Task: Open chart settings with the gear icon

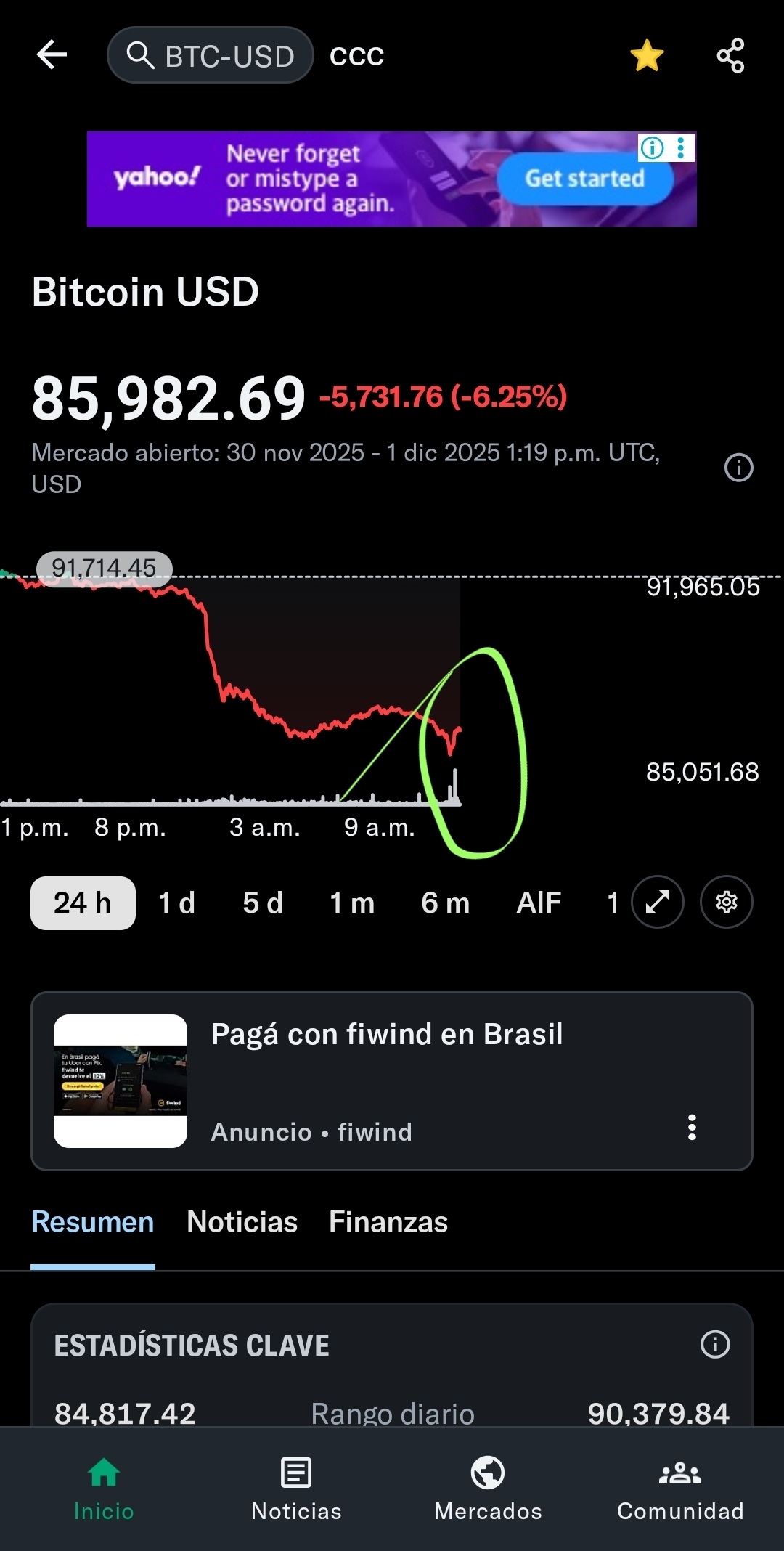Action: pyautogui.click(x=726, y=903)
